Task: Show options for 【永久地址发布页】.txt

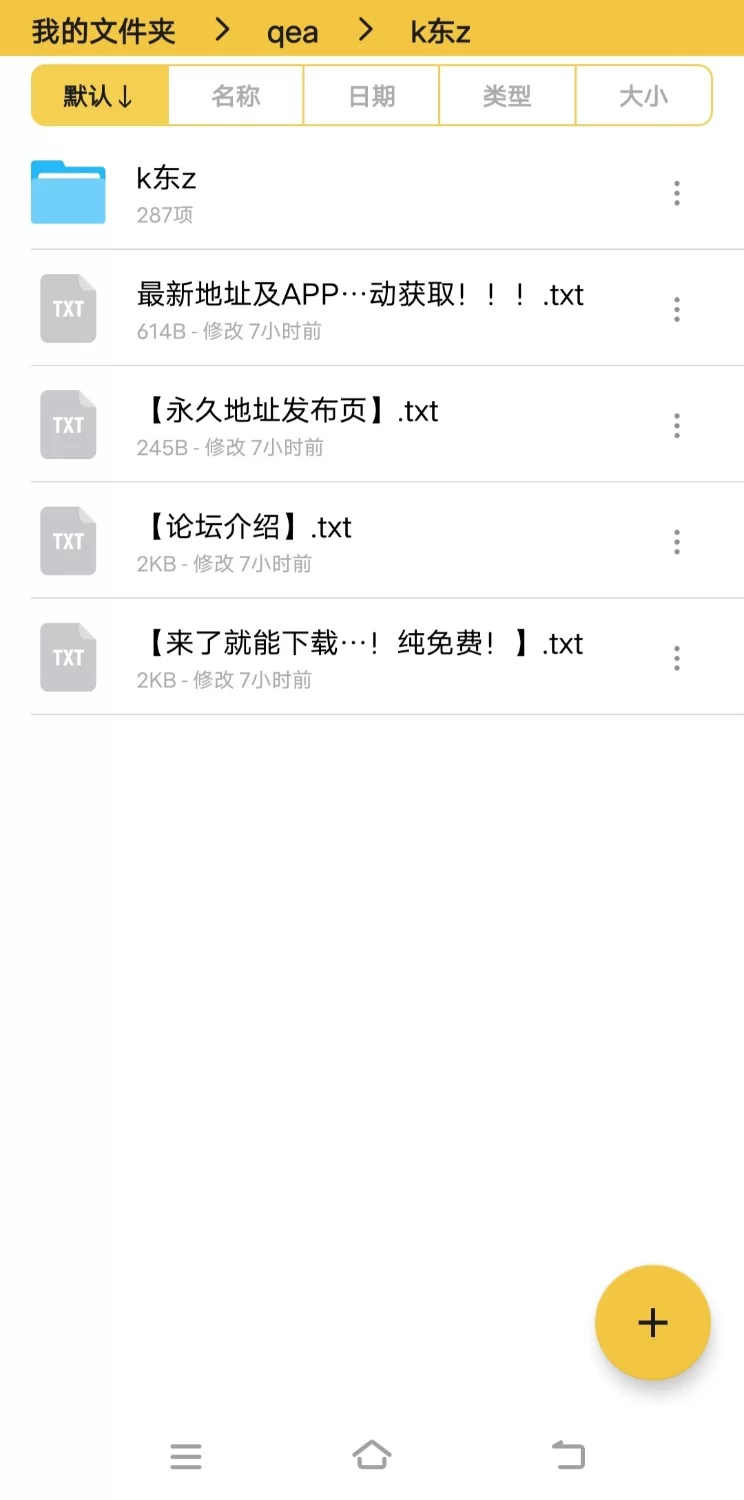Action: click(677, 425)
